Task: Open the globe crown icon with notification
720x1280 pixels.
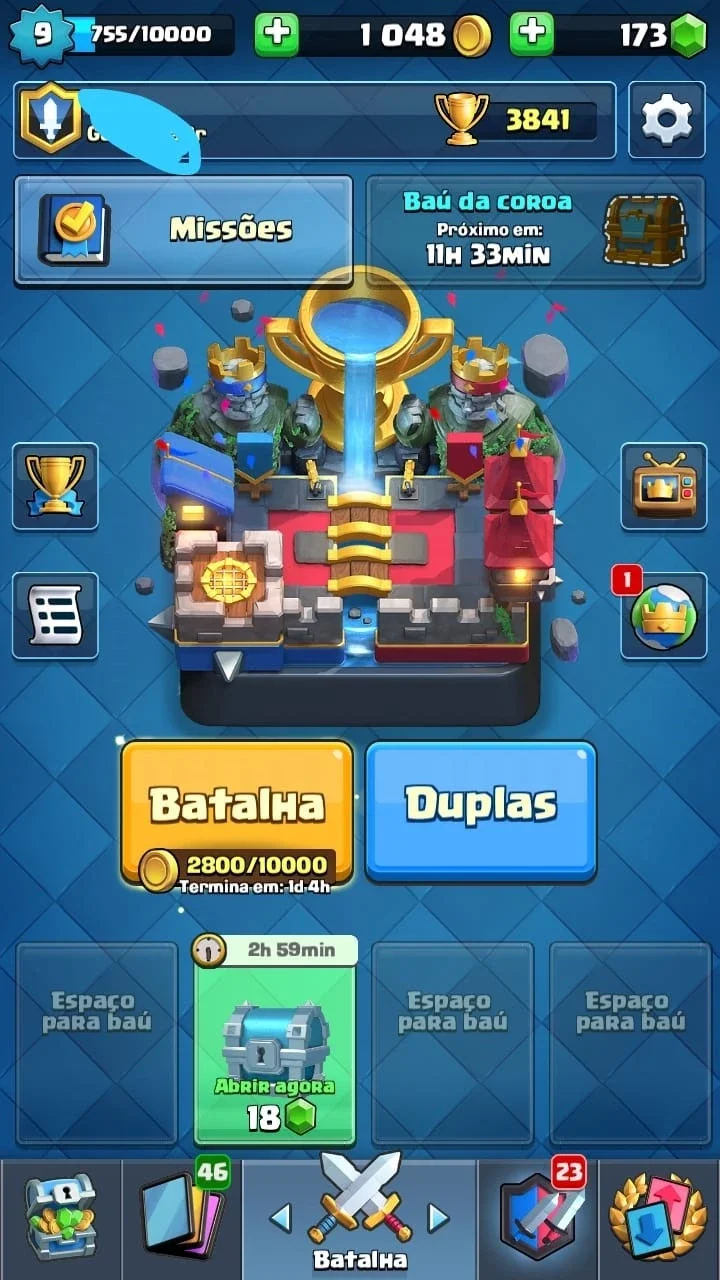Action: [664, 615]
